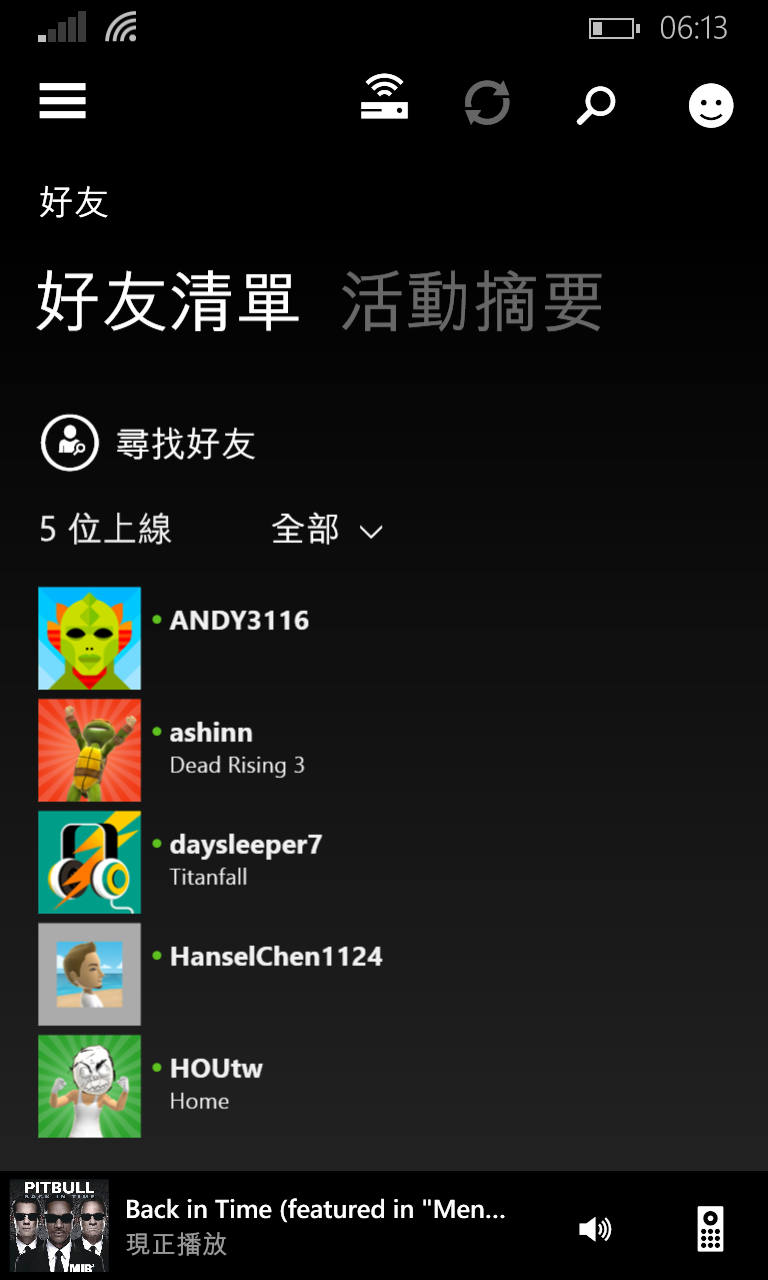Refresh the friends list
Image resolution: width=768 pixels, height=1280 pixels.
point(487,103)
